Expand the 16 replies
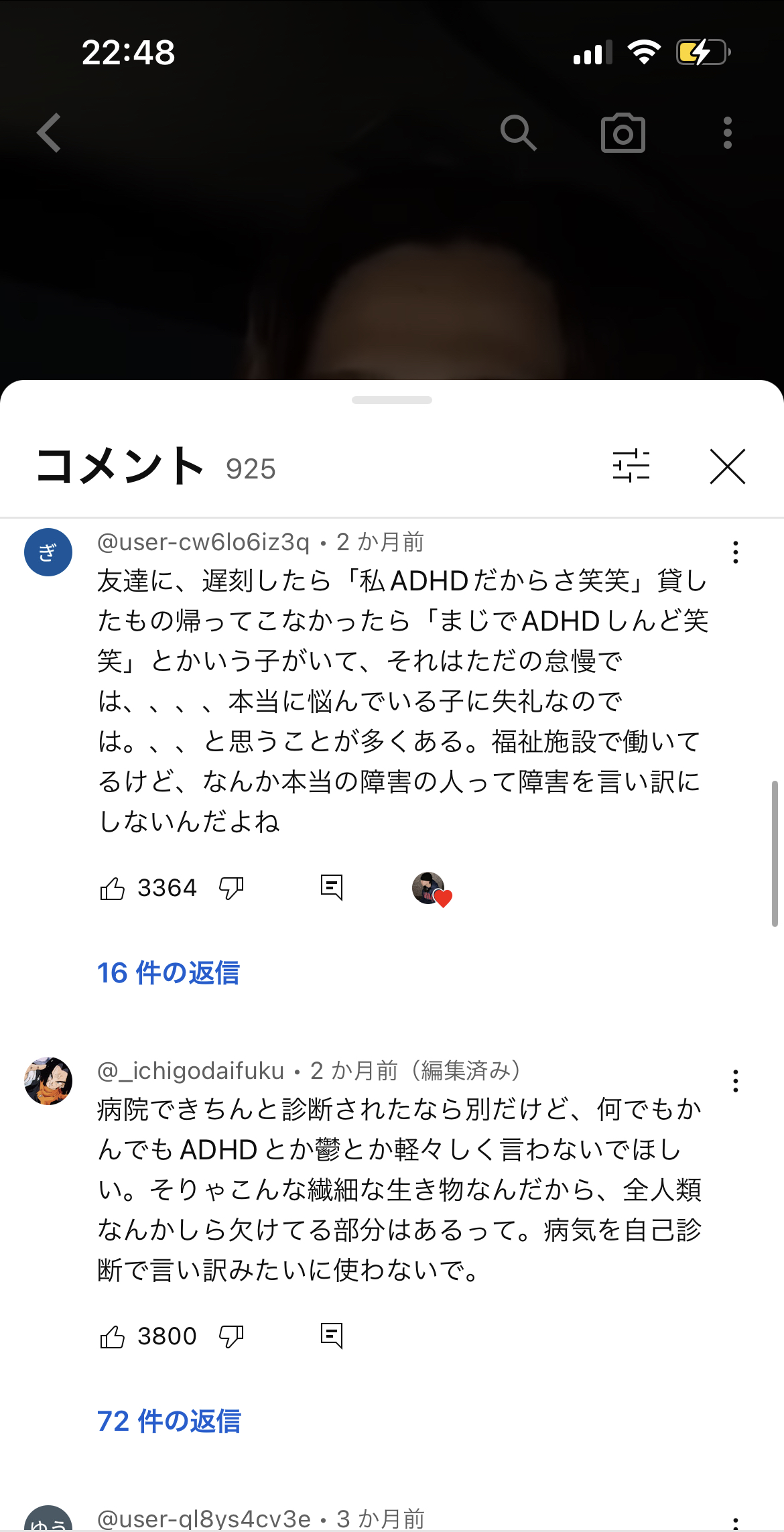Viewport: 784px width, 1532px height. click(168, 972)
